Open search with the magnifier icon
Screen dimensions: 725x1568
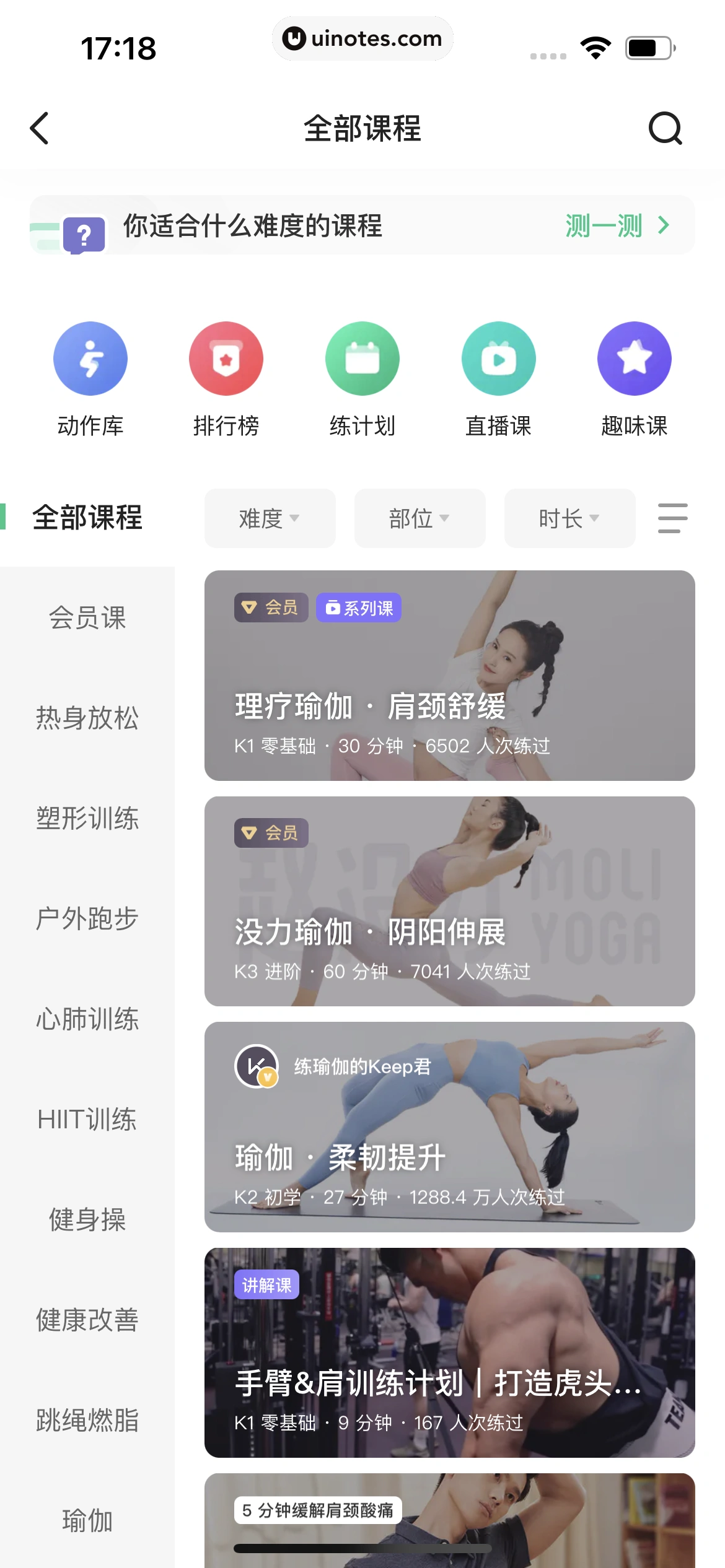664,129
